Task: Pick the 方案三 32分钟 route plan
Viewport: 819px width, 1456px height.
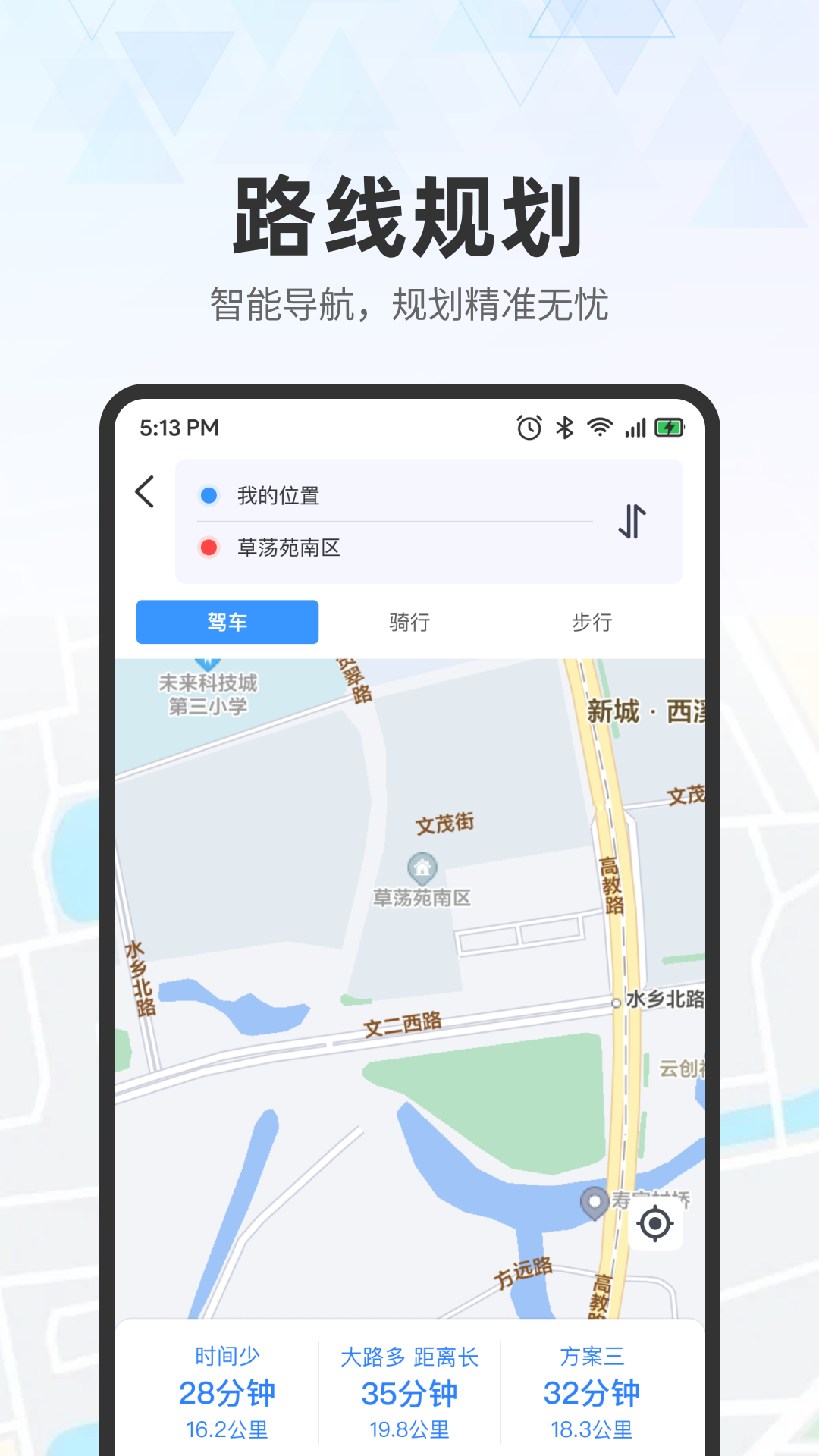Action: [x=593, y=1392]
